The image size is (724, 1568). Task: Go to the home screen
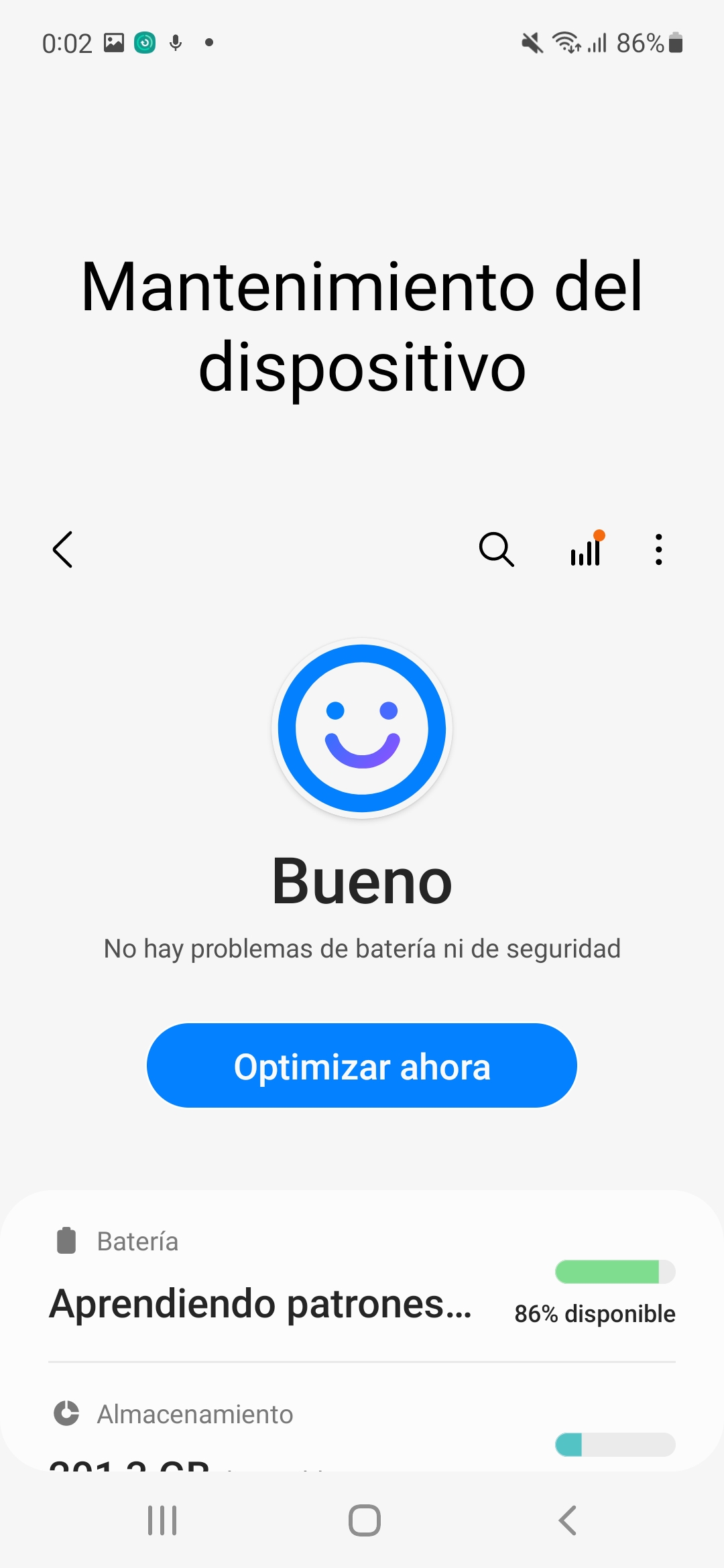tap(364, 1520)
